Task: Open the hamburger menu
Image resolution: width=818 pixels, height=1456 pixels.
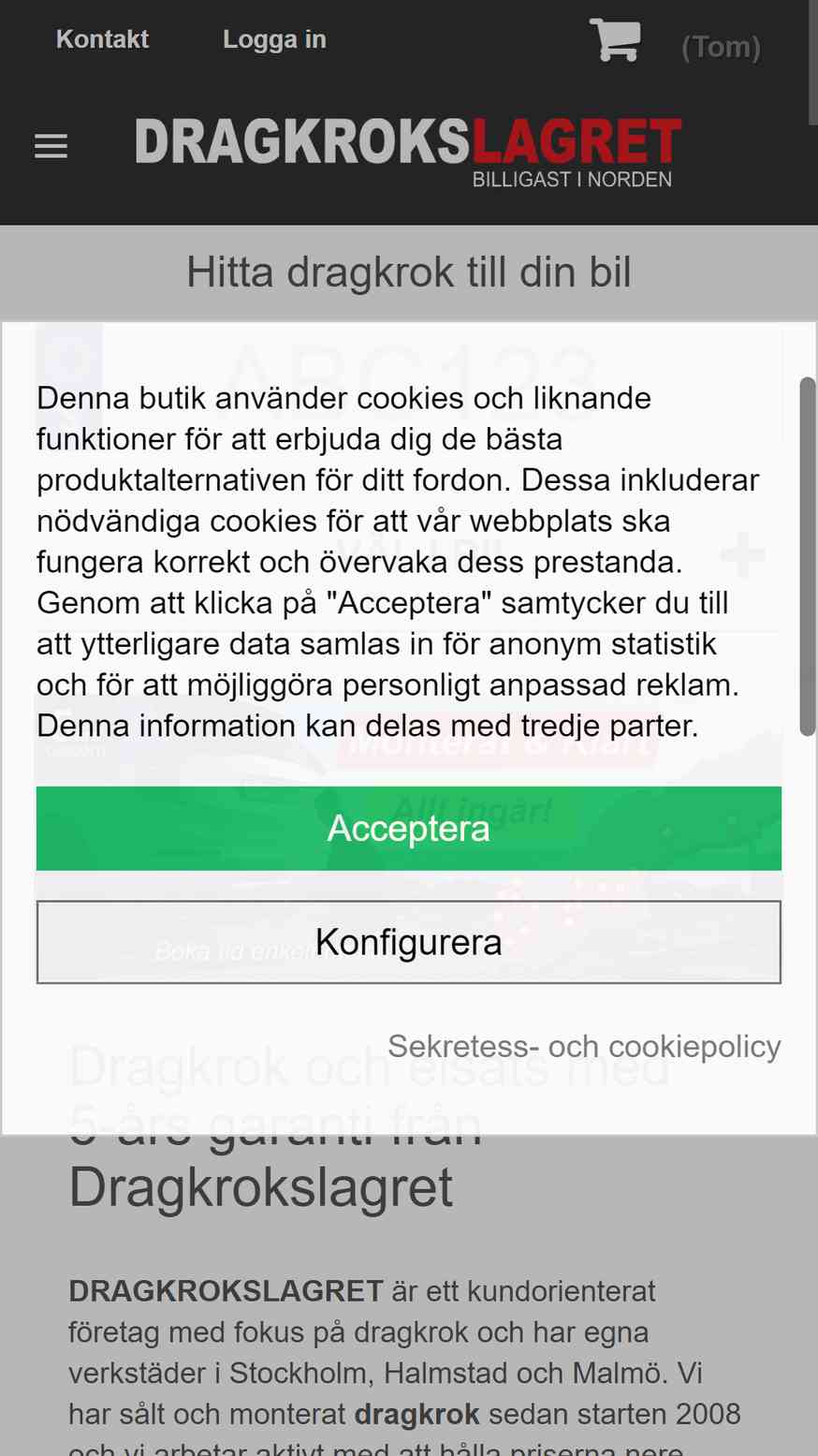Action: coord(51,146)
